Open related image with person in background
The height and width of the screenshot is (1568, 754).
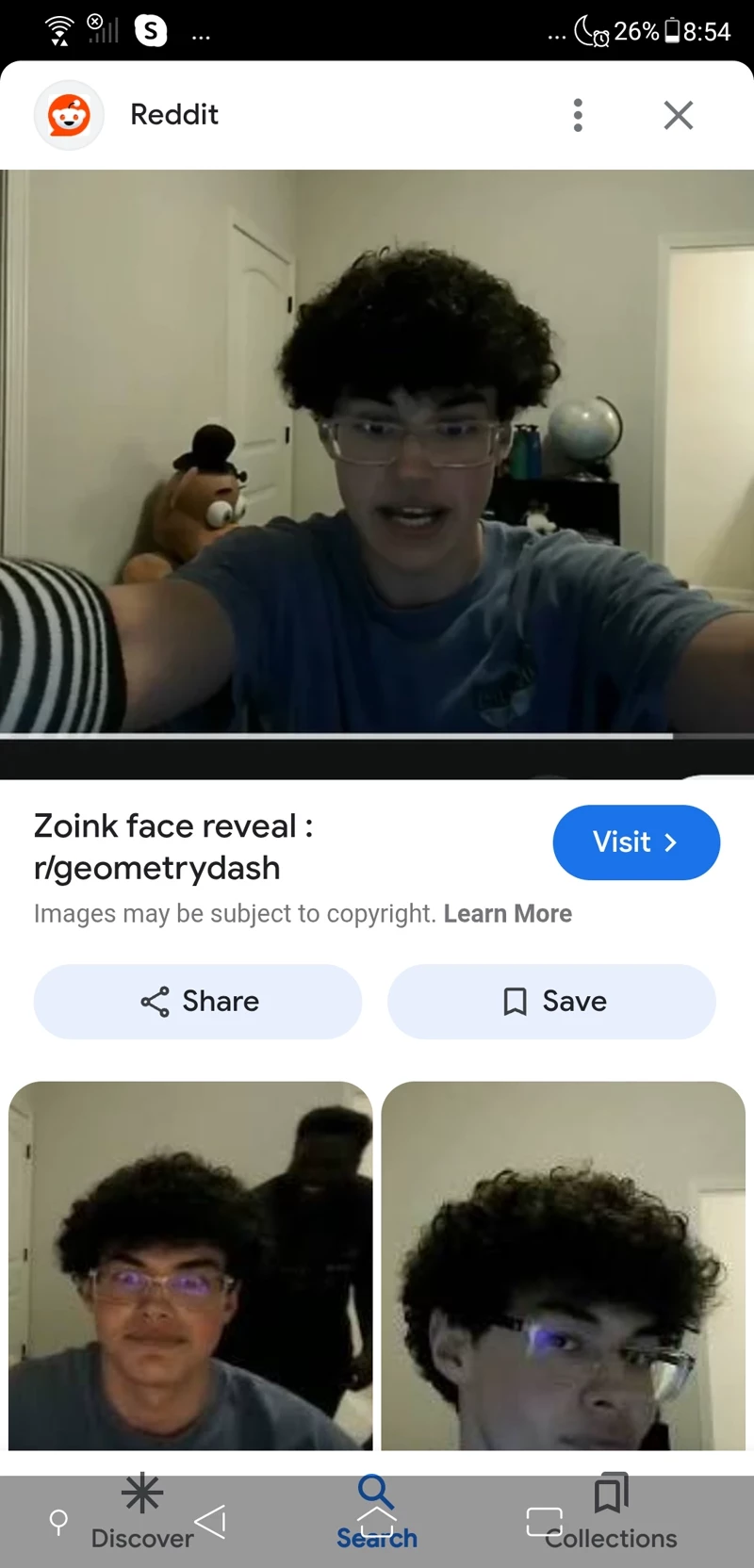pos(190,1265)
